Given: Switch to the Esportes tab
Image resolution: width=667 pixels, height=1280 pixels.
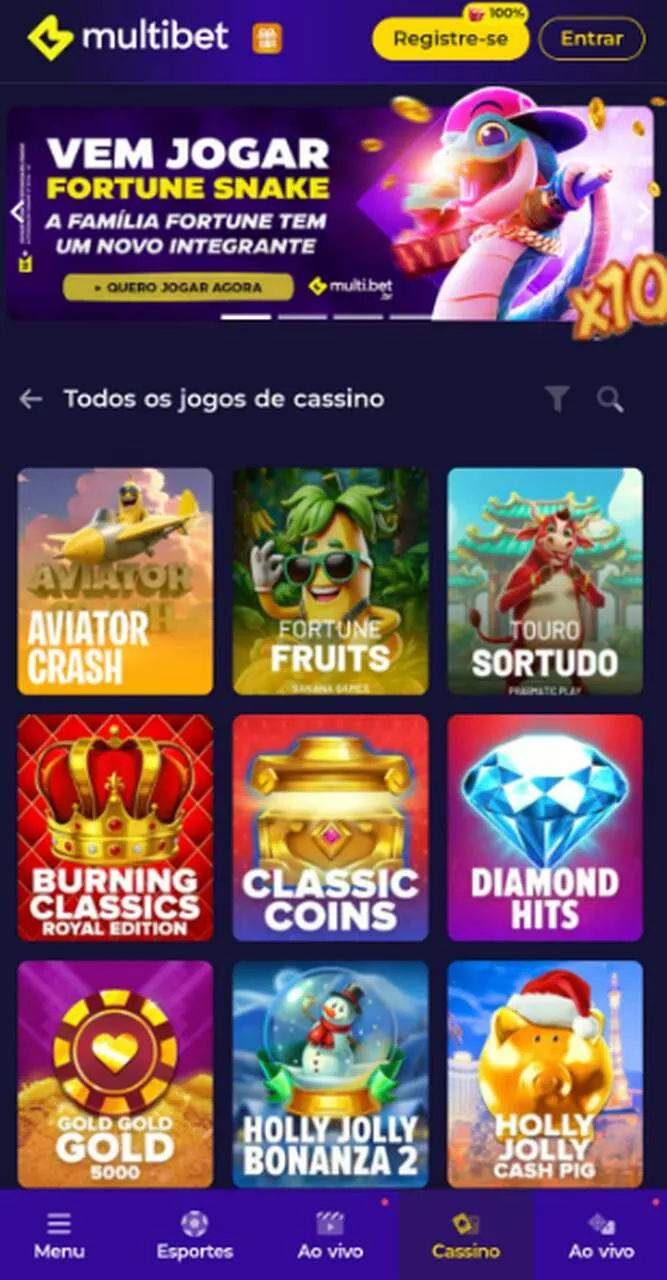Looking at the screenshot, I should coord(194,1235).
